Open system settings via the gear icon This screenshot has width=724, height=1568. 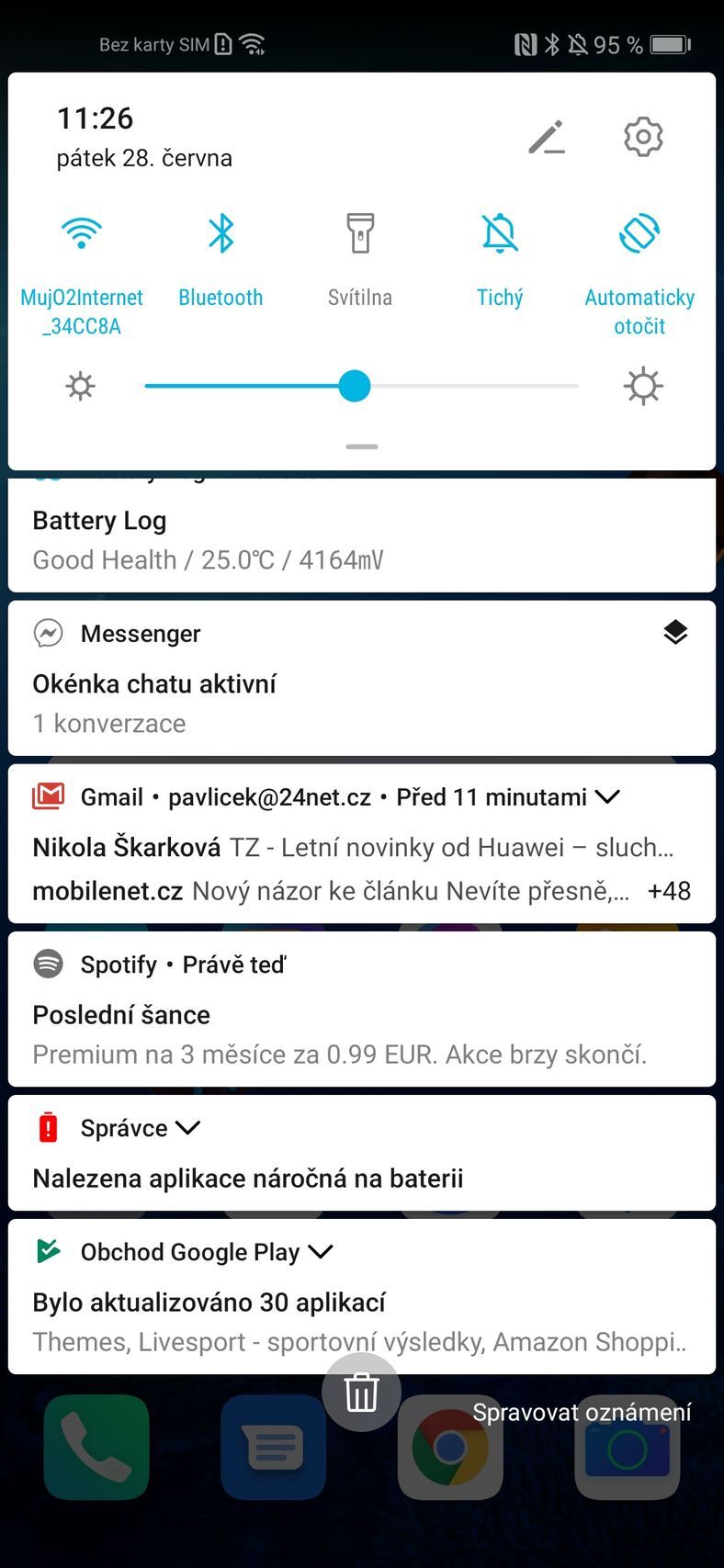click(642, 137)
